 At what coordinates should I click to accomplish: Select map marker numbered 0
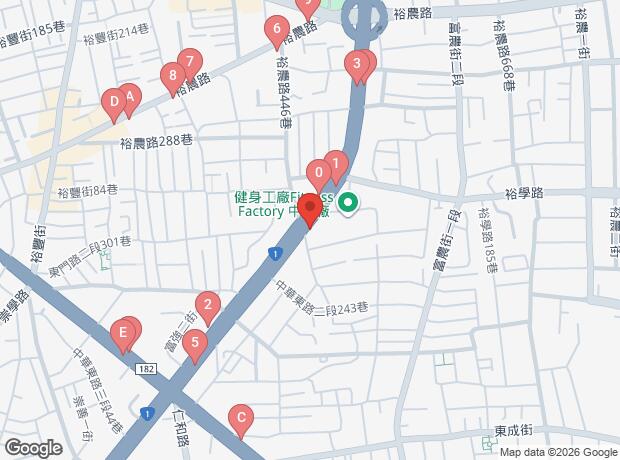[x=319, y=173]
